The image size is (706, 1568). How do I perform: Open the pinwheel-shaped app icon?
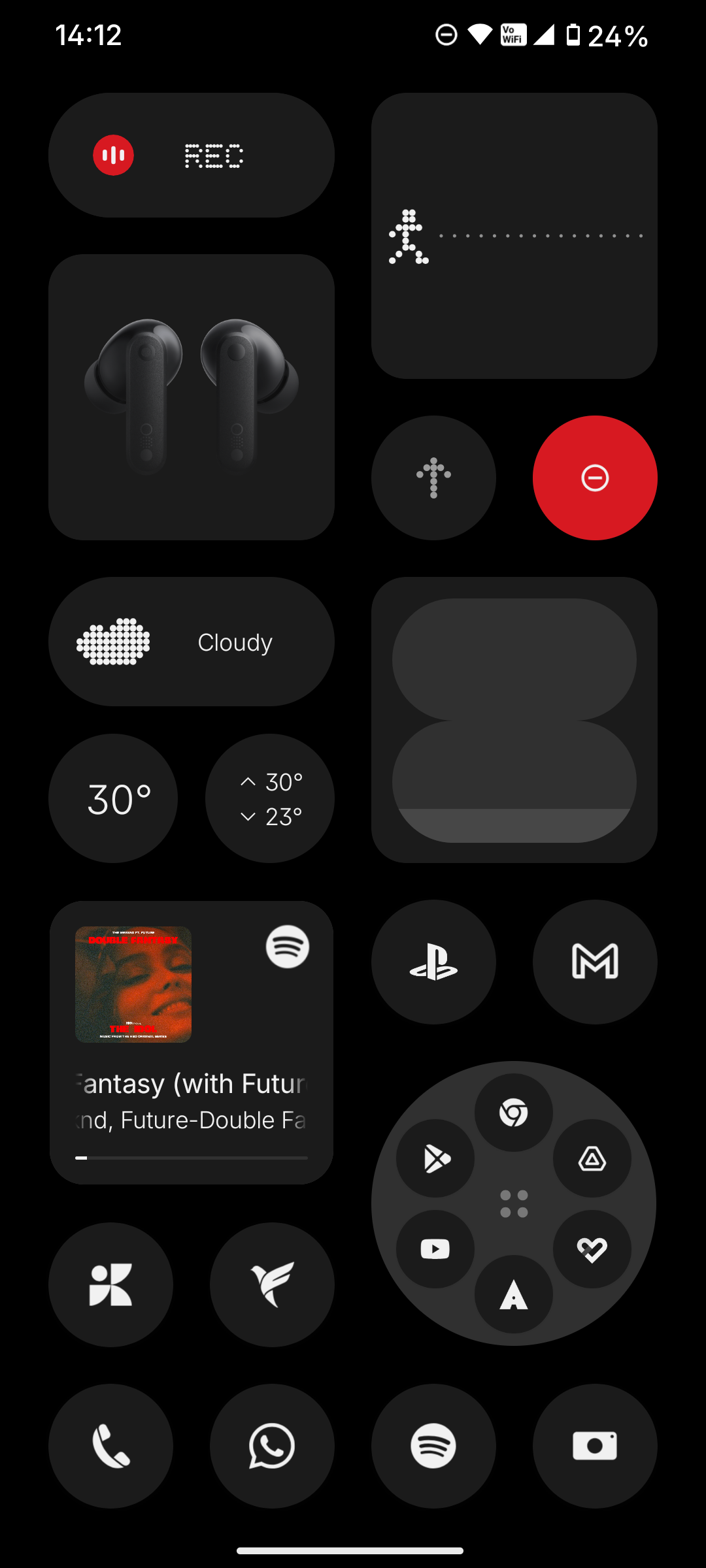coord(110,1284)
